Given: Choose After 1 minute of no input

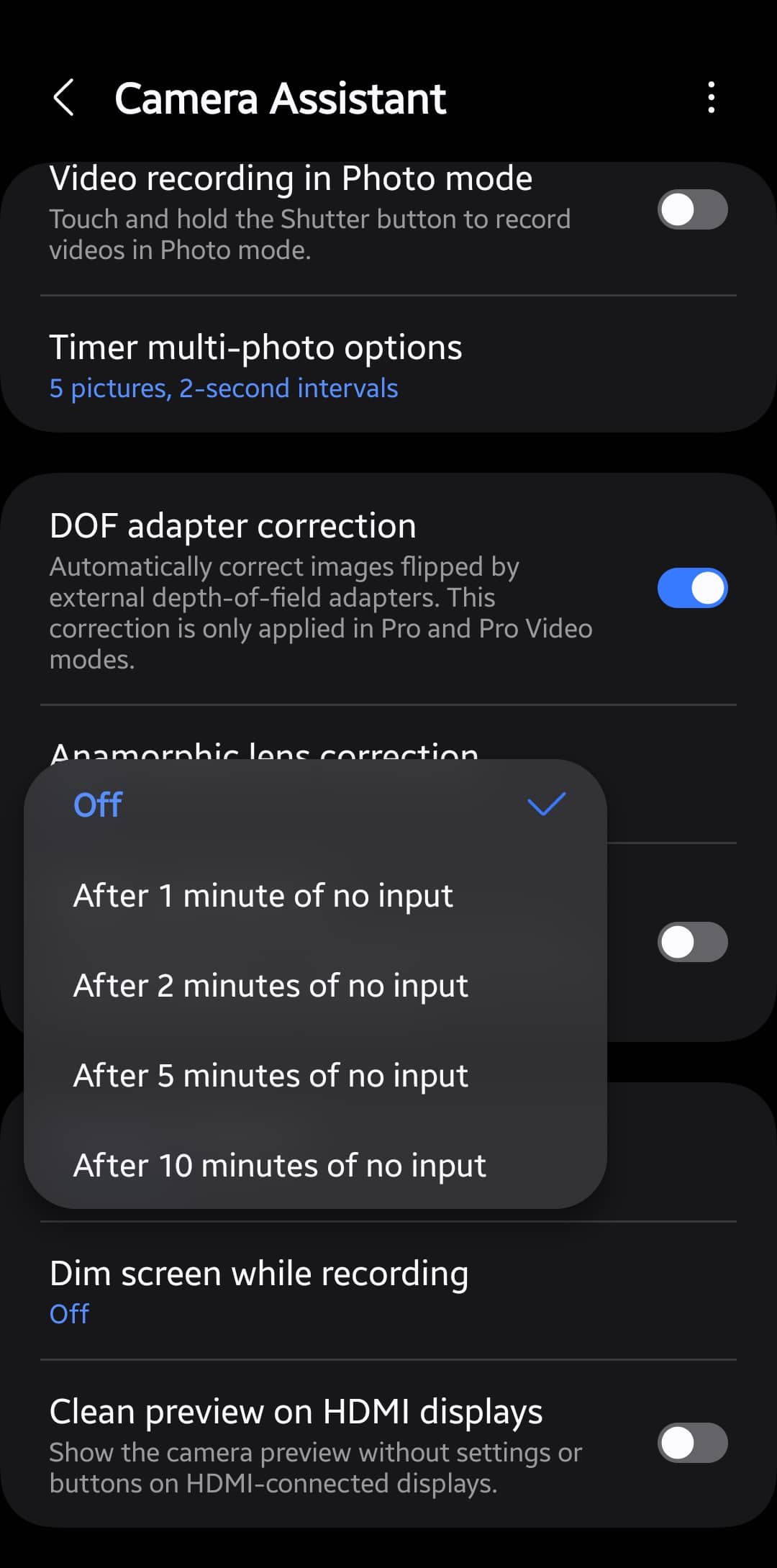Looking at the screenshot, I should tap(315, 896).
